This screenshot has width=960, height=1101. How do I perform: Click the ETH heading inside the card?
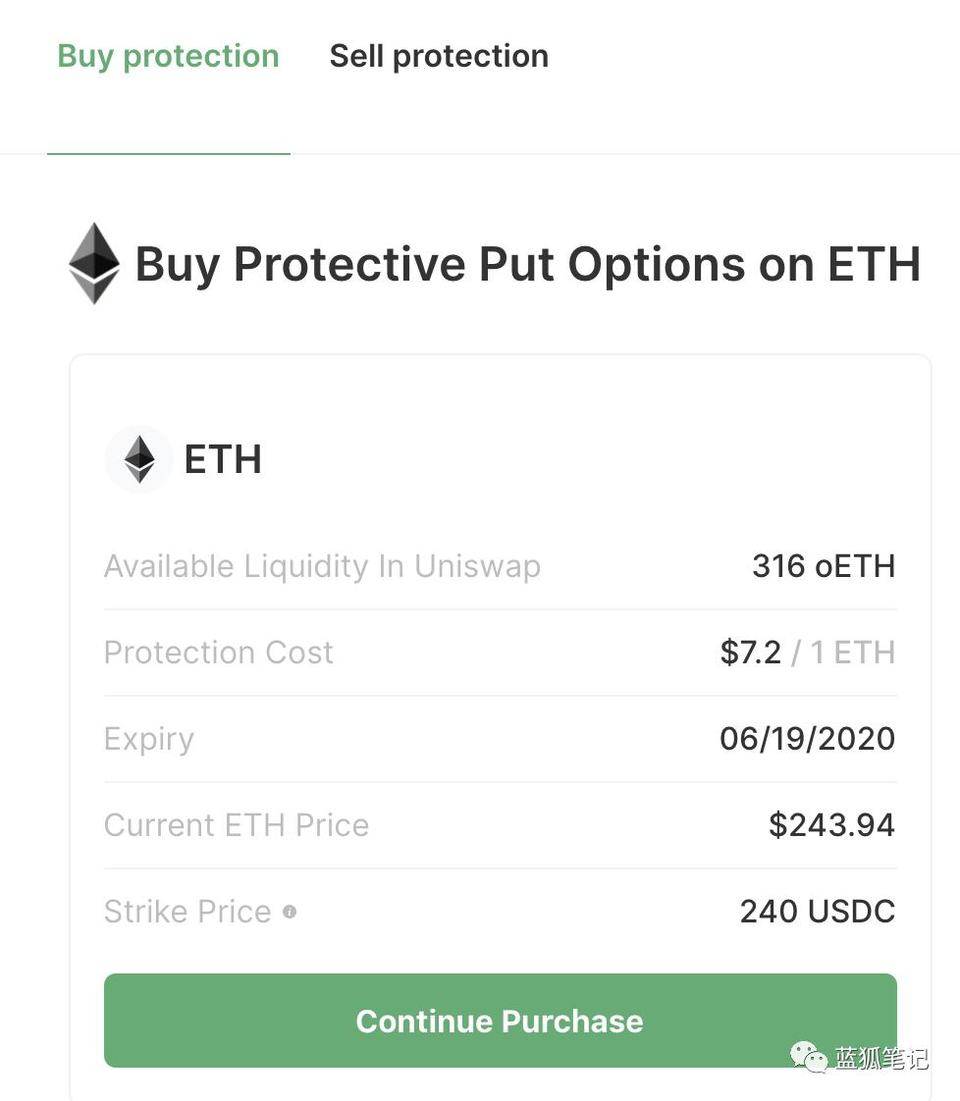tap(222, 459)
